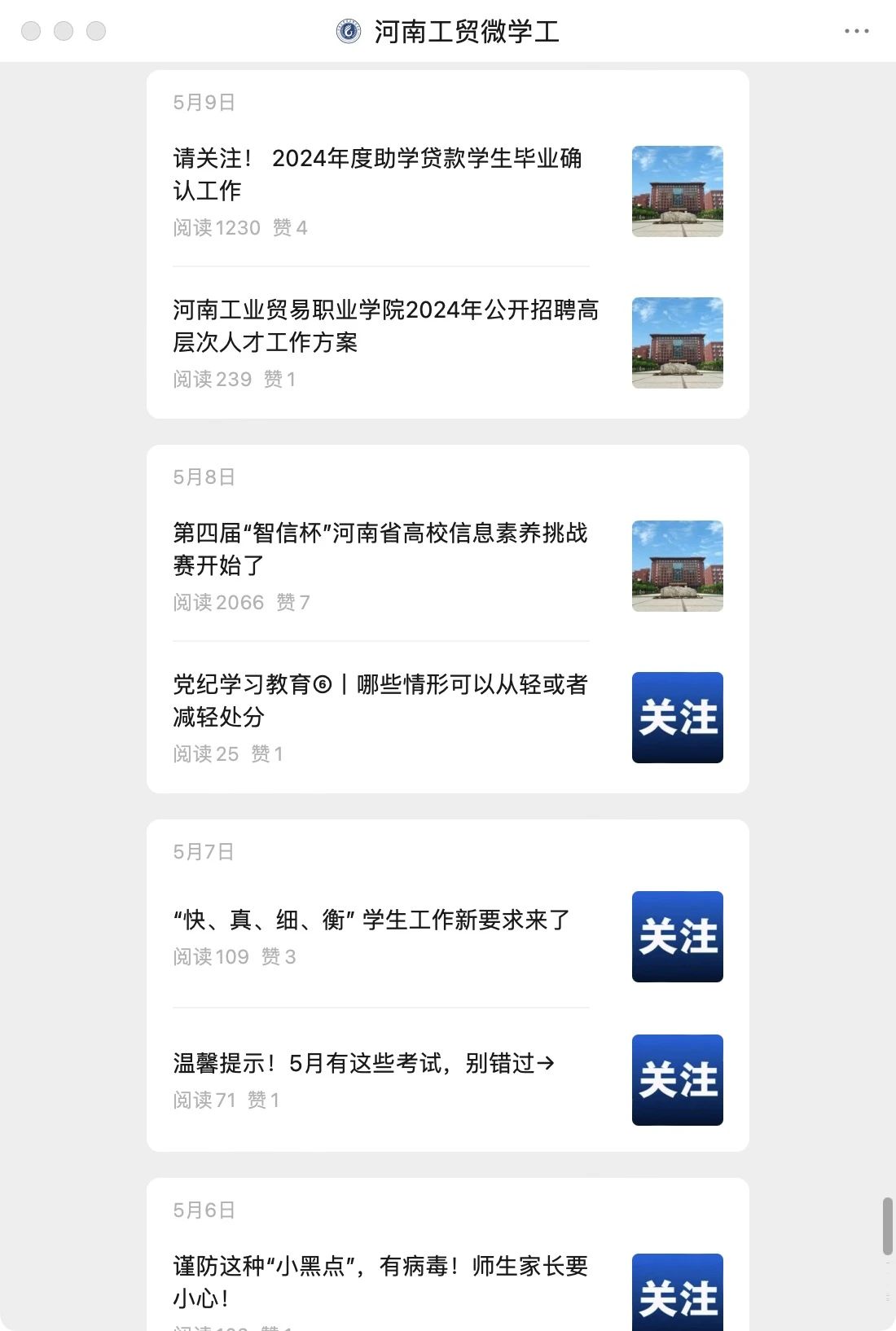This screenshot has height=1331, width=896.
Task: Open article on 2024年度助学贷款学生毕业确认工作
Action: [377, 174]
